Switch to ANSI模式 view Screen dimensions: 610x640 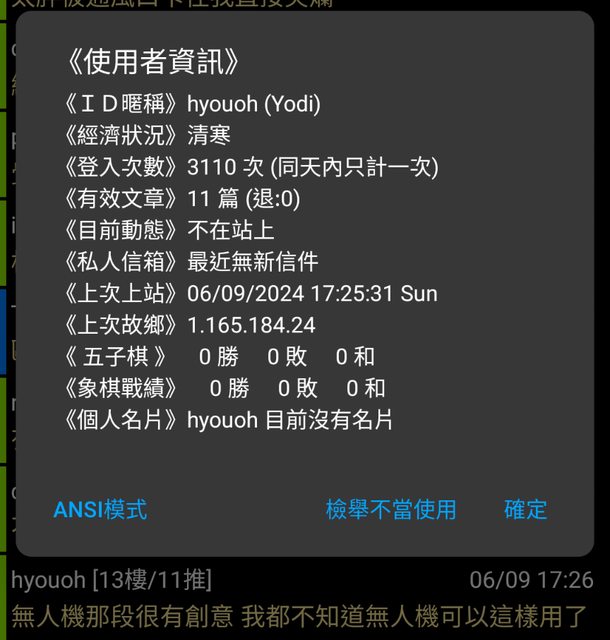click(x=100, y=509)
